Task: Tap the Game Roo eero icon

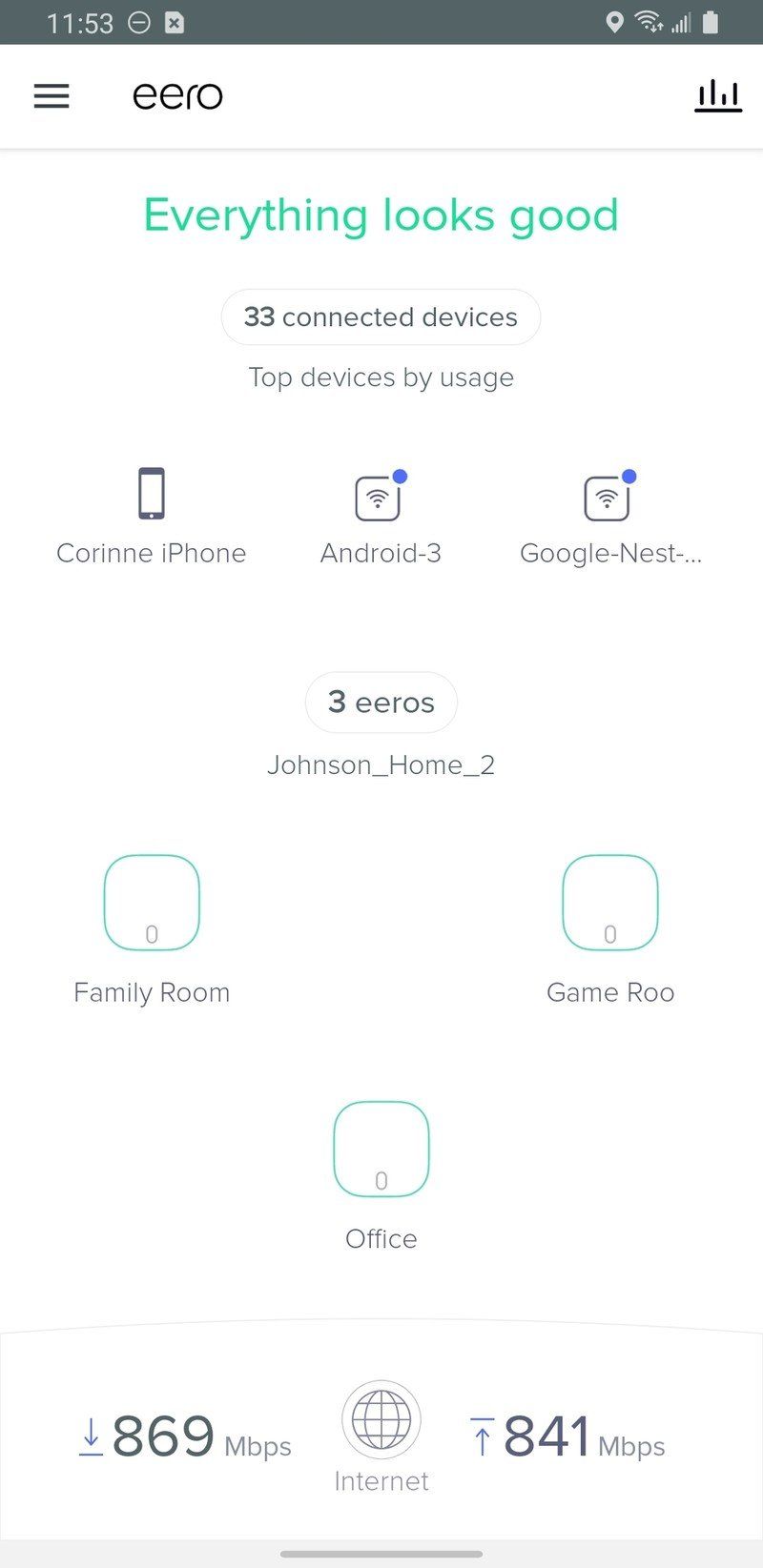Action: coord(610,903)
